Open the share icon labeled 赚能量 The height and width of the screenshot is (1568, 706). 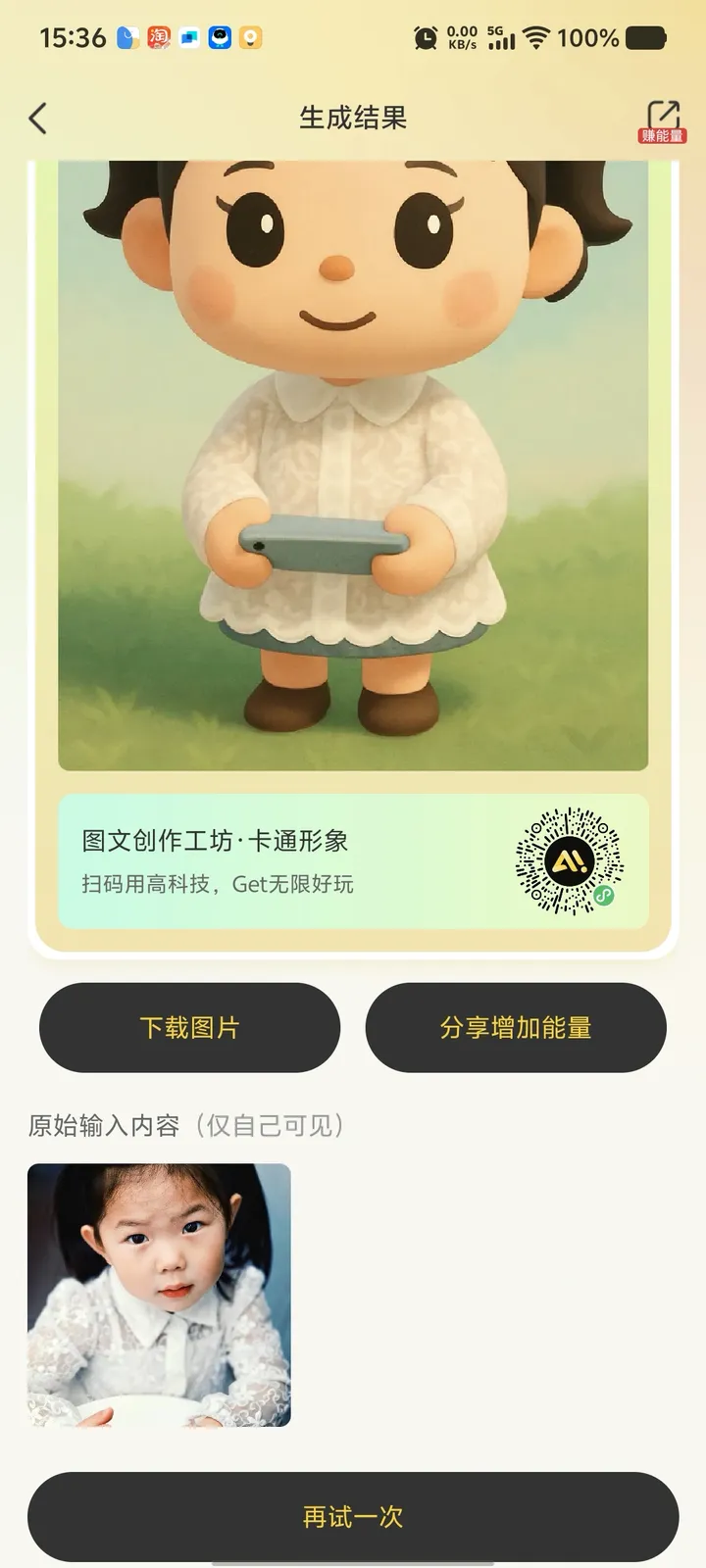click(x=663, y=120)
